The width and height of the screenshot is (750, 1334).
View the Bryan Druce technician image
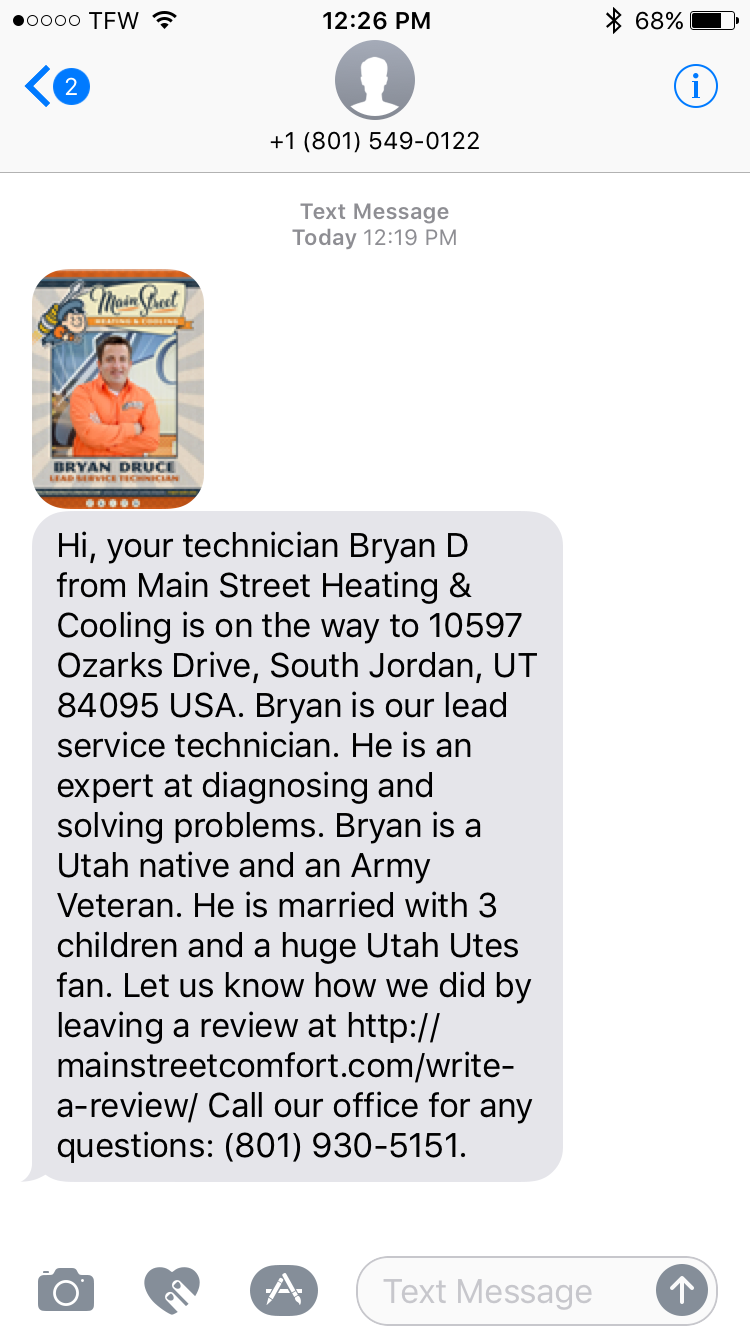(118, 389)
